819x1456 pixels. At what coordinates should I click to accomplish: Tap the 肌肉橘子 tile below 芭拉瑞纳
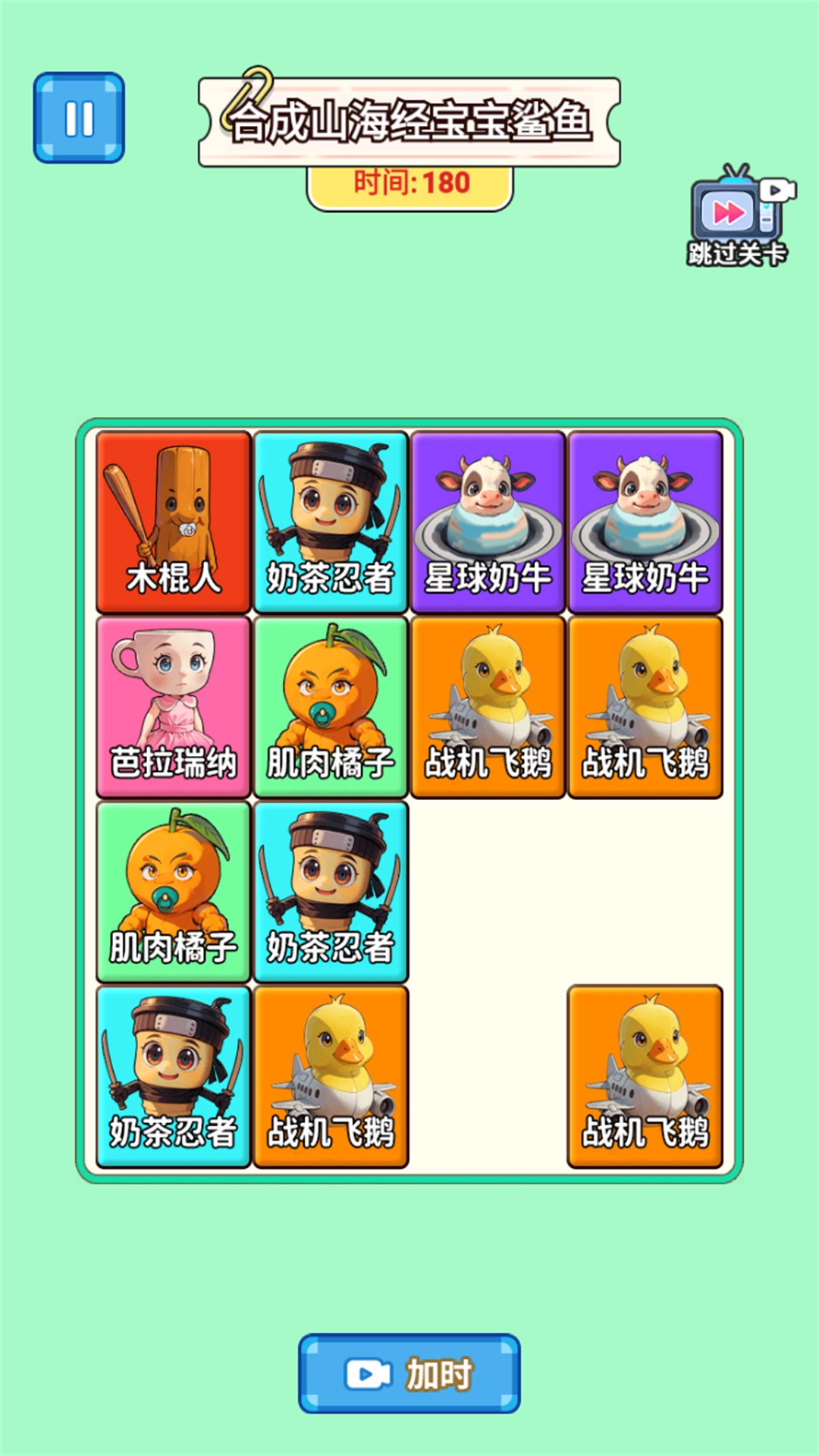[174, 892]
